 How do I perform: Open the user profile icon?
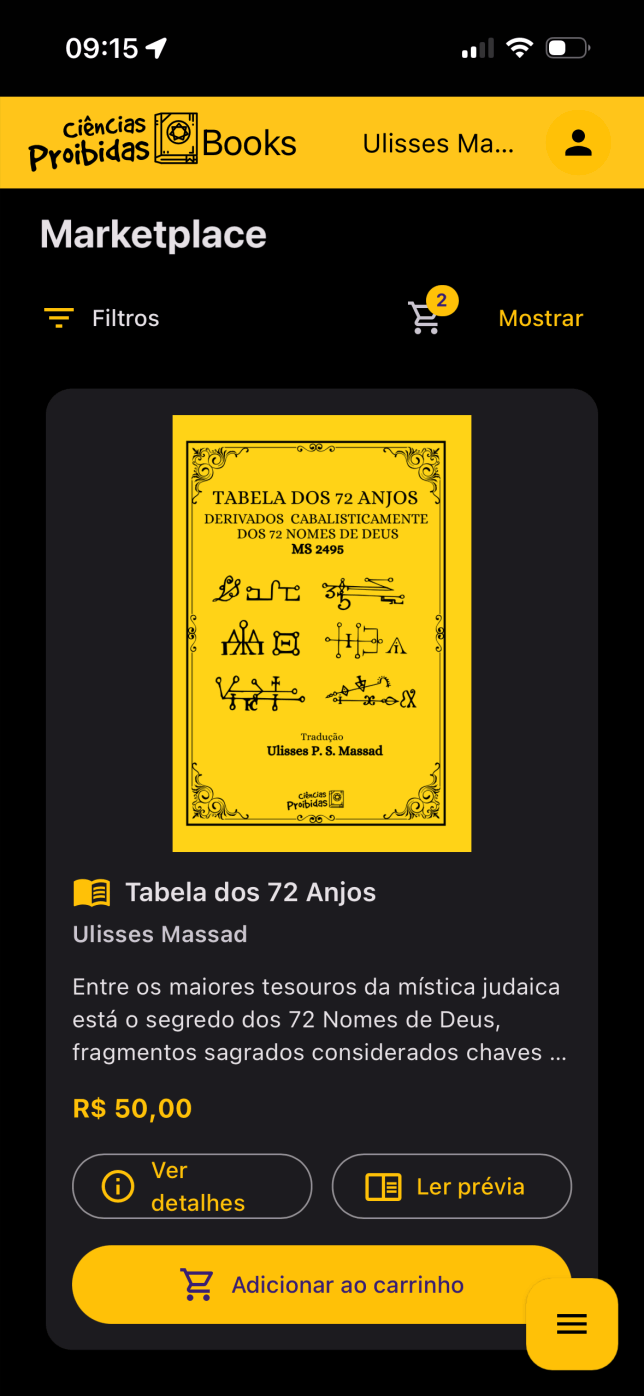coord(578,143)
